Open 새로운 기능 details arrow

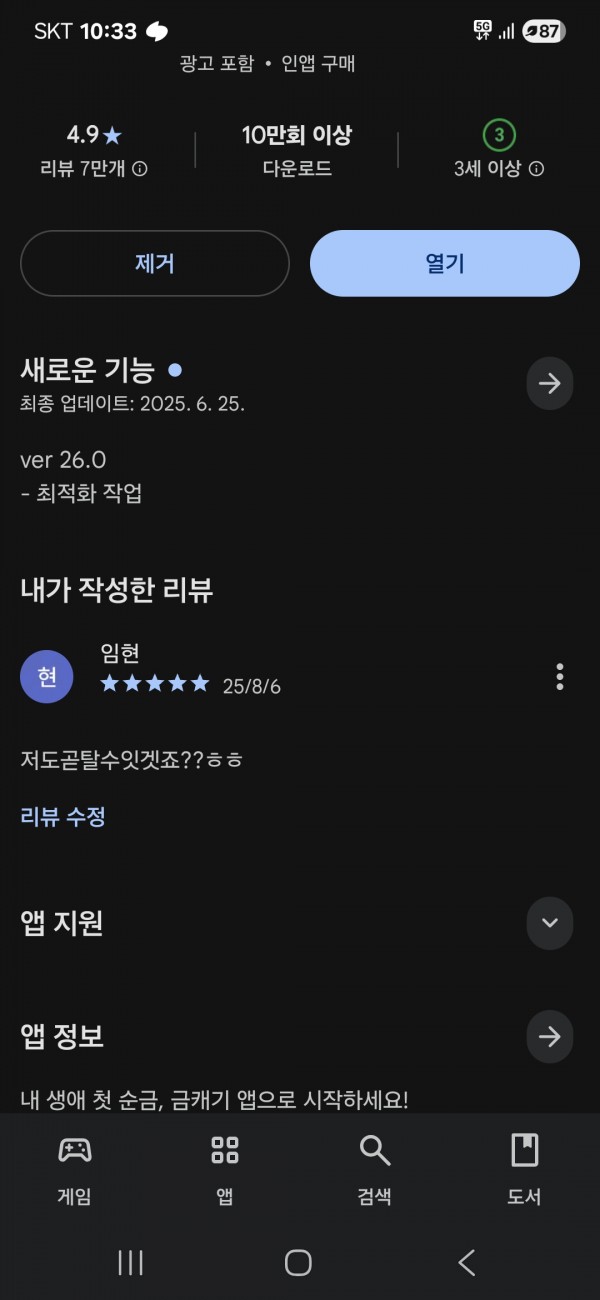pos(549,383)
